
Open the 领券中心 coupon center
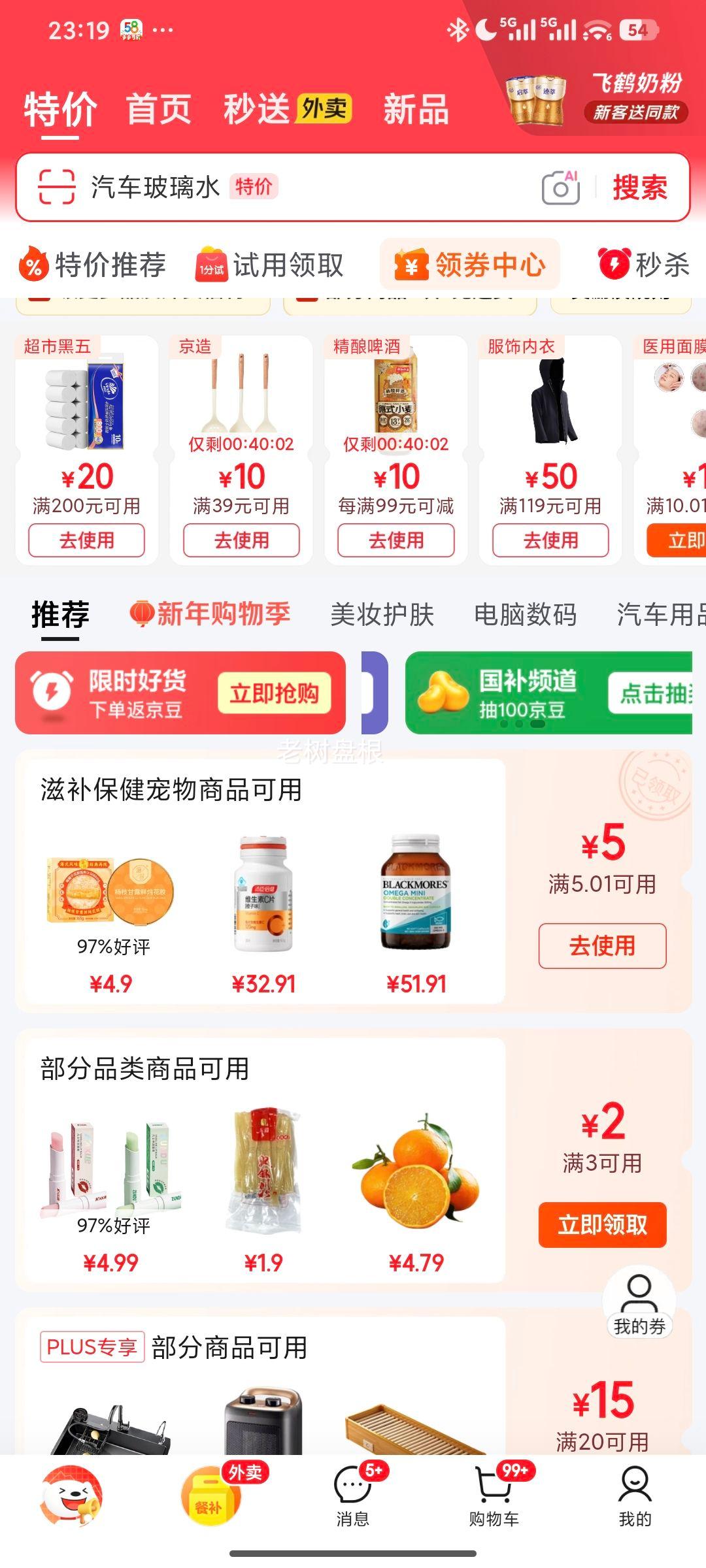click(470, 265)
